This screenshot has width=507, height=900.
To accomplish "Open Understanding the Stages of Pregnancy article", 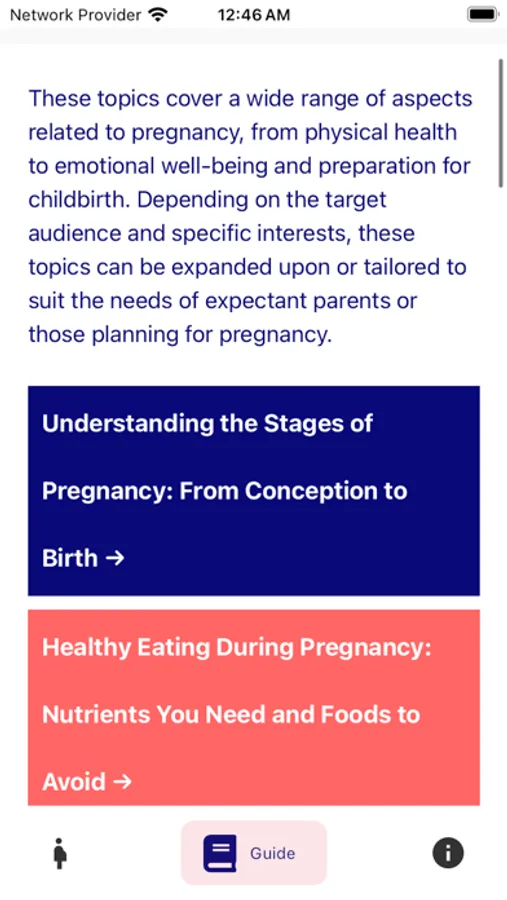I will coord(254,491).
